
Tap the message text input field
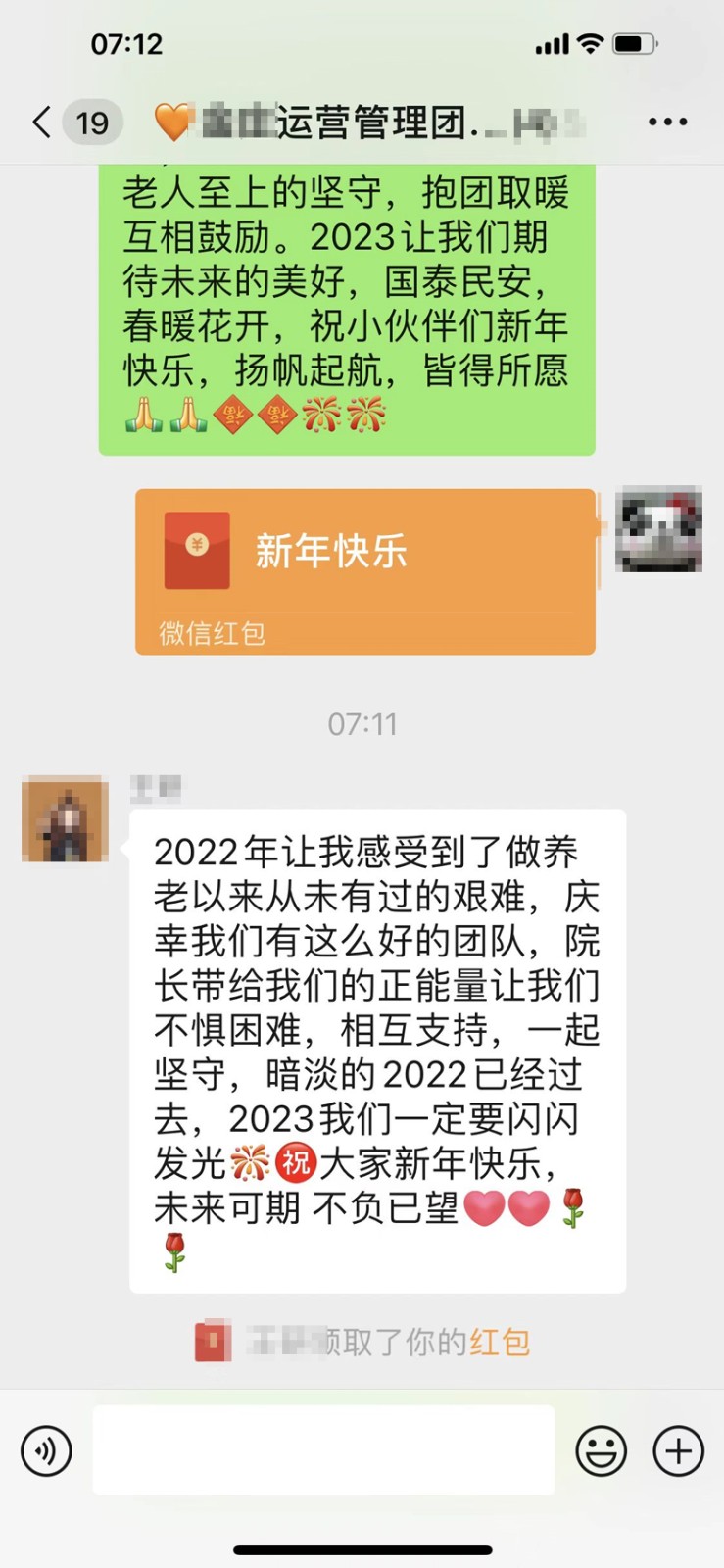point(323,1451)
